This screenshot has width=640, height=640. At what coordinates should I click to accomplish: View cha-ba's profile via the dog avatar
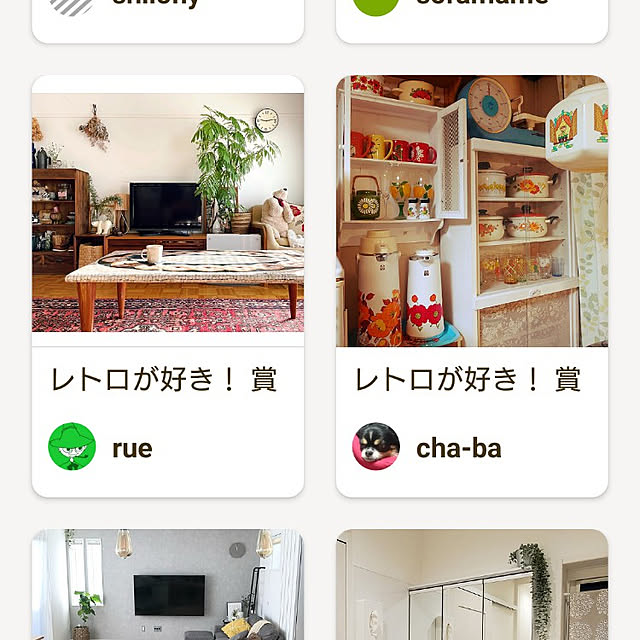pyautogui.click(x=376, y=447)
